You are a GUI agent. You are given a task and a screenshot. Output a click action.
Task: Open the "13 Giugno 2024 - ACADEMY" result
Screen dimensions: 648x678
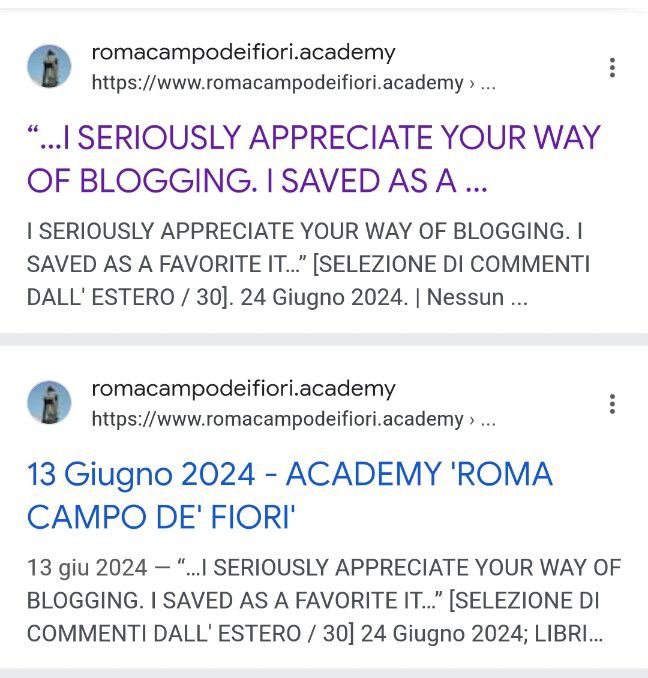coord(290,495)
